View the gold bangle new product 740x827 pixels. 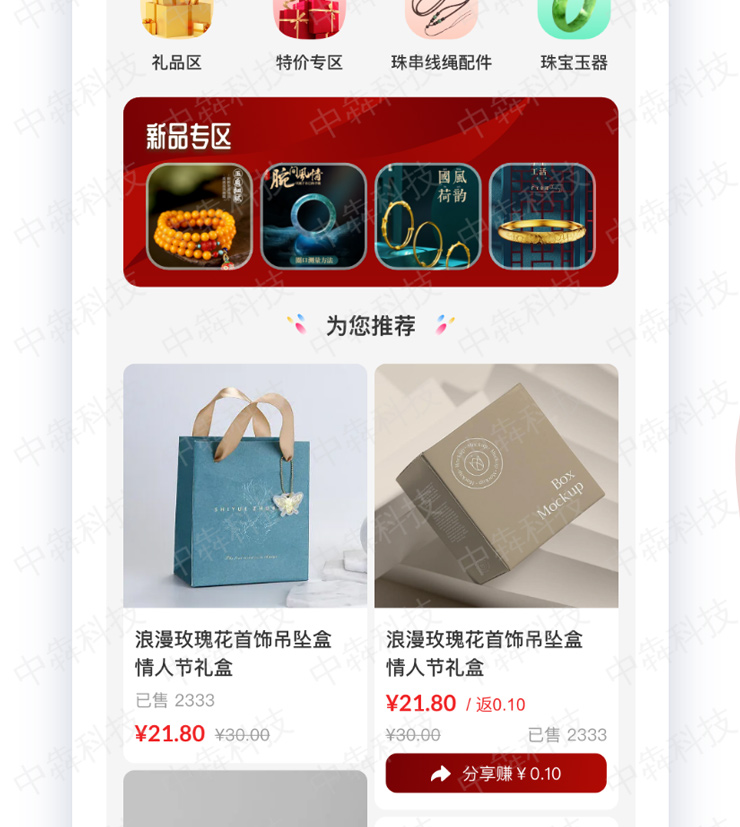[542, 216]
